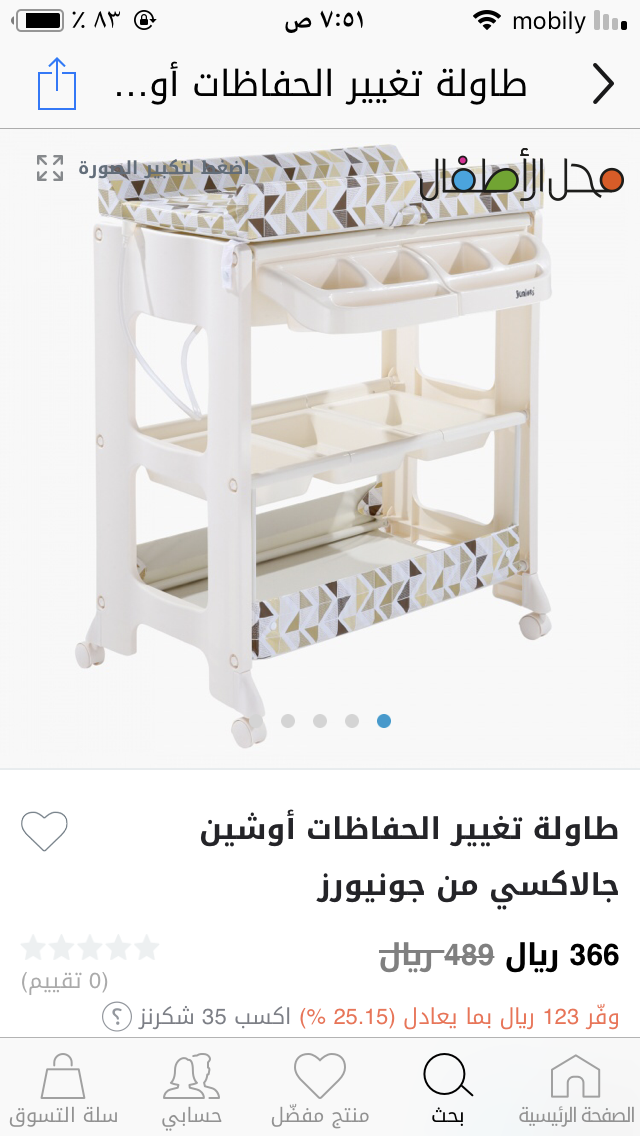
Task: Open the Shukrans points help icon
Action: click(x=117, y=1017)
